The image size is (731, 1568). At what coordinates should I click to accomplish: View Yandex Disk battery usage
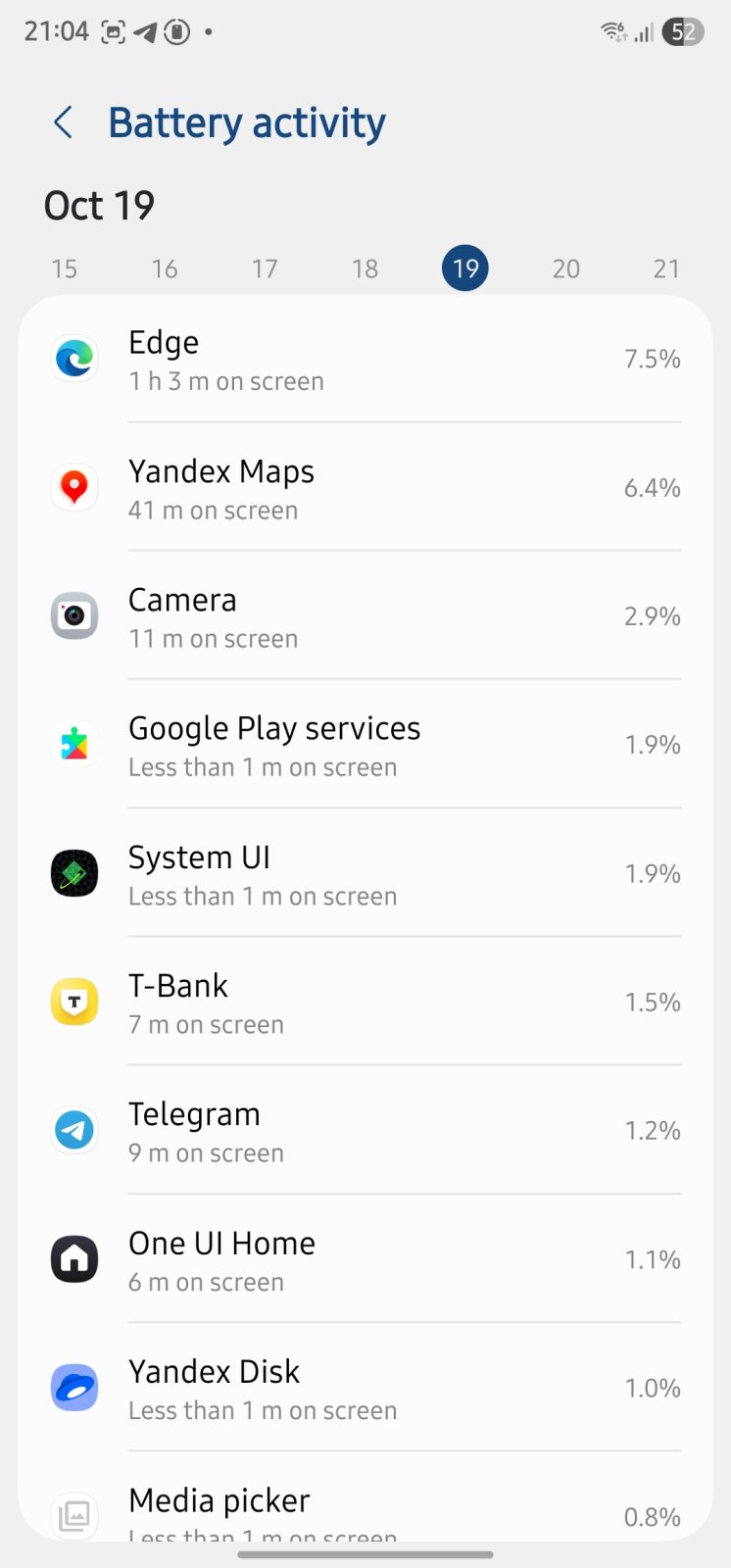pyautogui.click(x=365, y=1388)
